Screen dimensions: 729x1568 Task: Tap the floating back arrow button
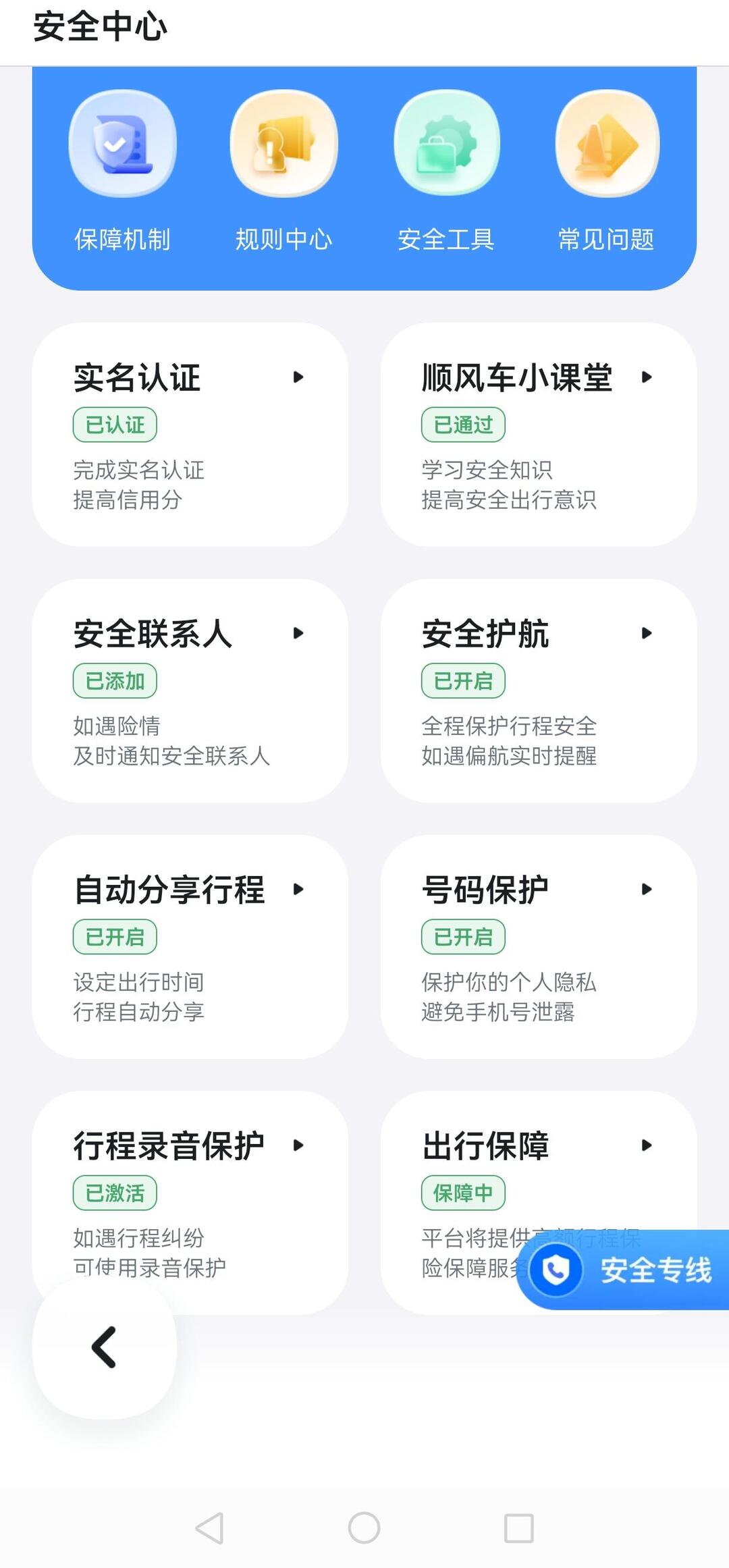(105, 1348)
